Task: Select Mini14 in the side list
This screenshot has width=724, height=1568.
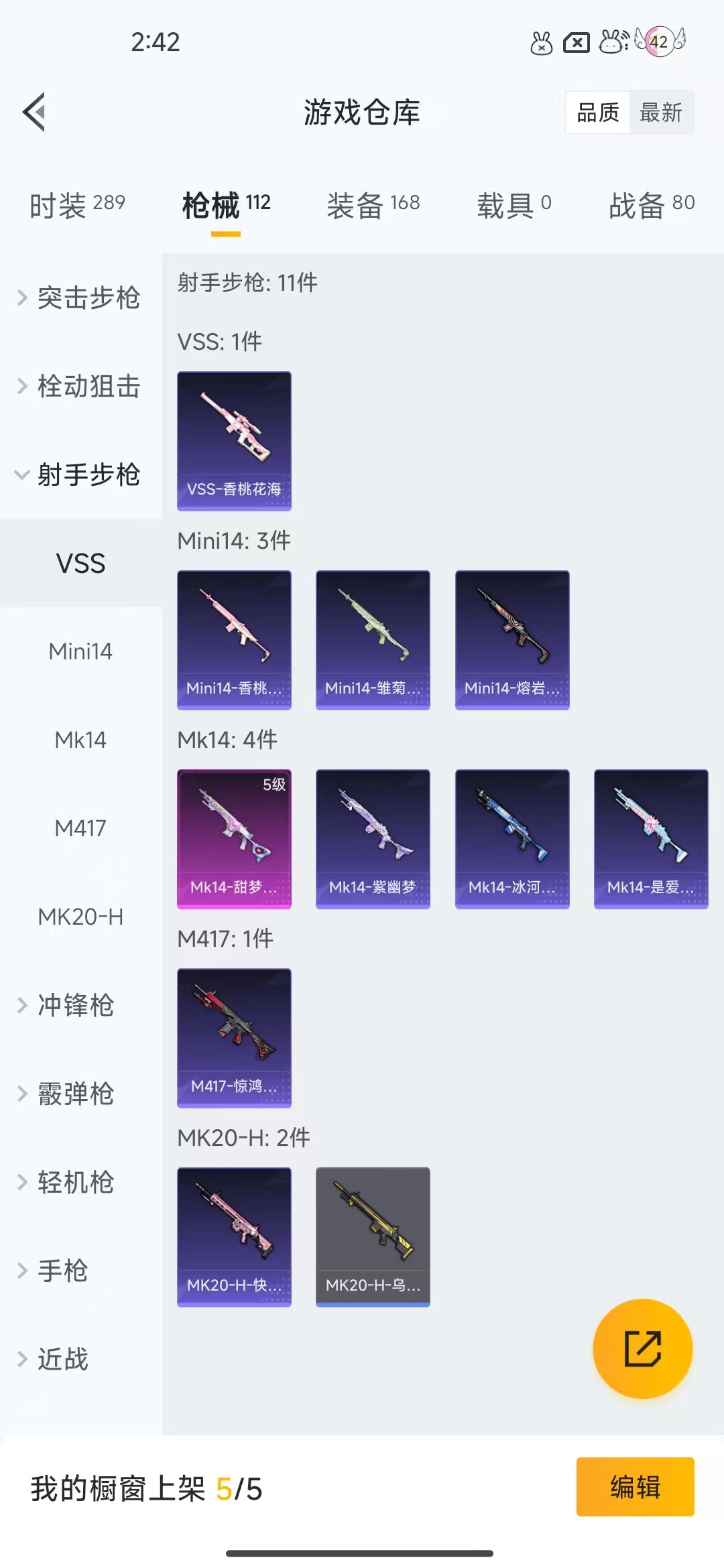Action: coord(80,651)
